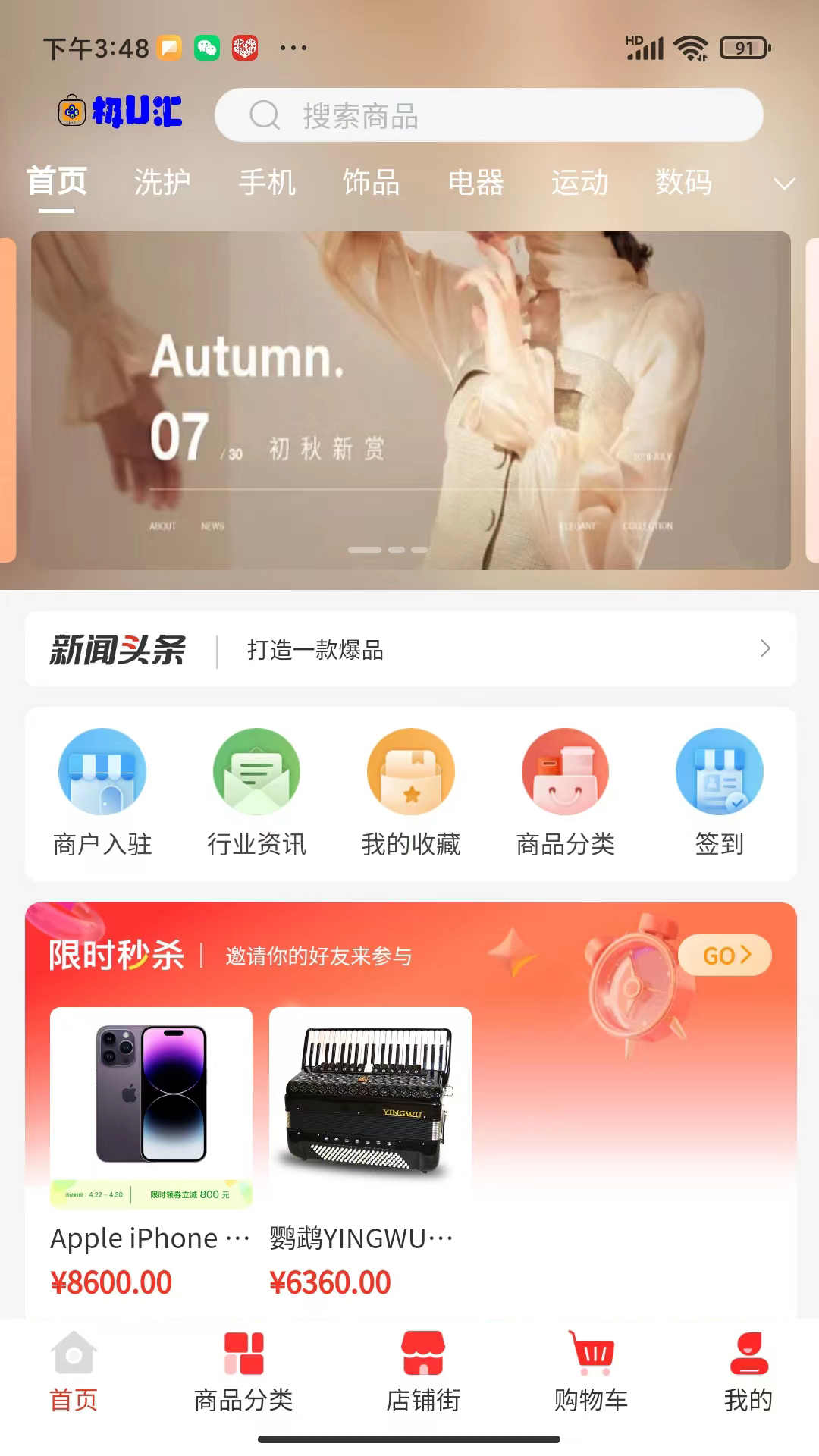The width and height of the screenshot is (819, 1456).
Task: Tap the GO arrow on 限时秒杀 banner
Action: coord(724,955)
